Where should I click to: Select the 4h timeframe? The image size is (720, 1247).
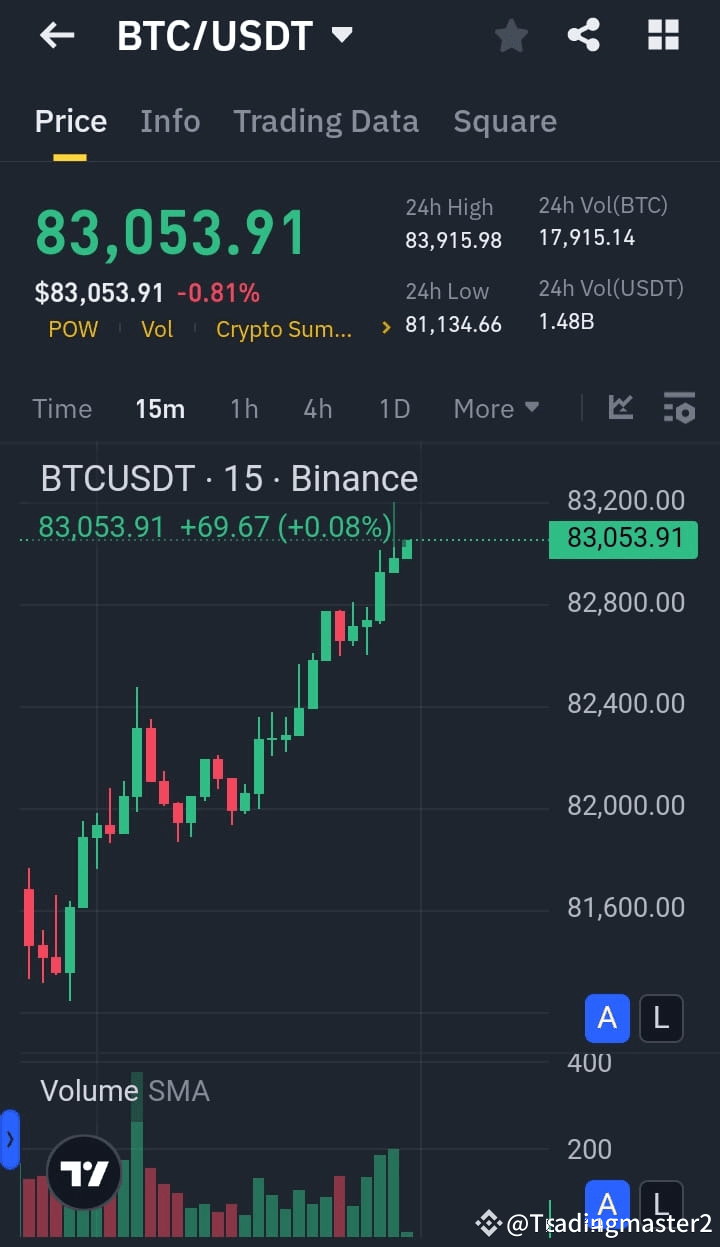point(317,408)
